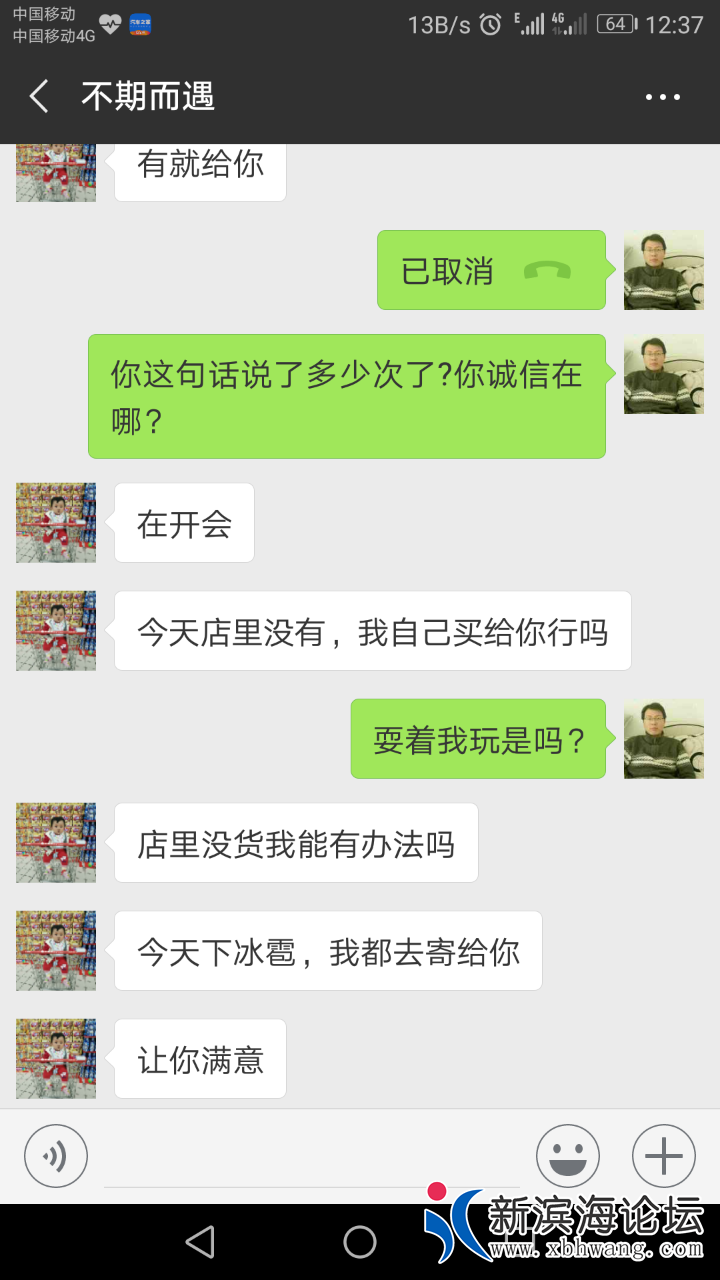Tap the system back button
720x1280 pixels.
200,1242
